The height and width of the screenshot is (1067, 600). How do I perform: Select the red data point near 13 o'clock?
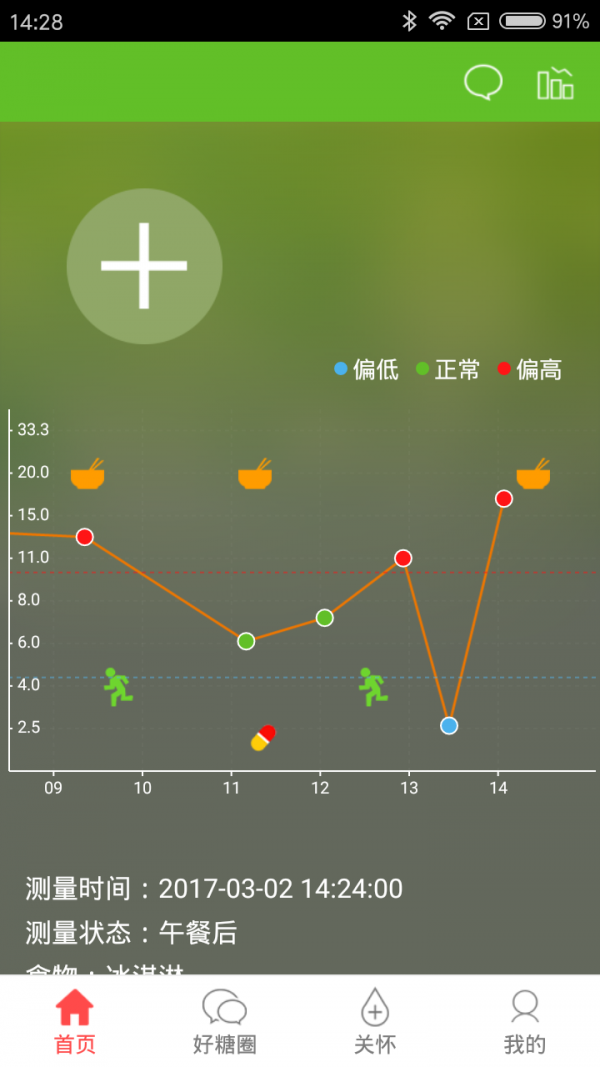tap(403, 558)
